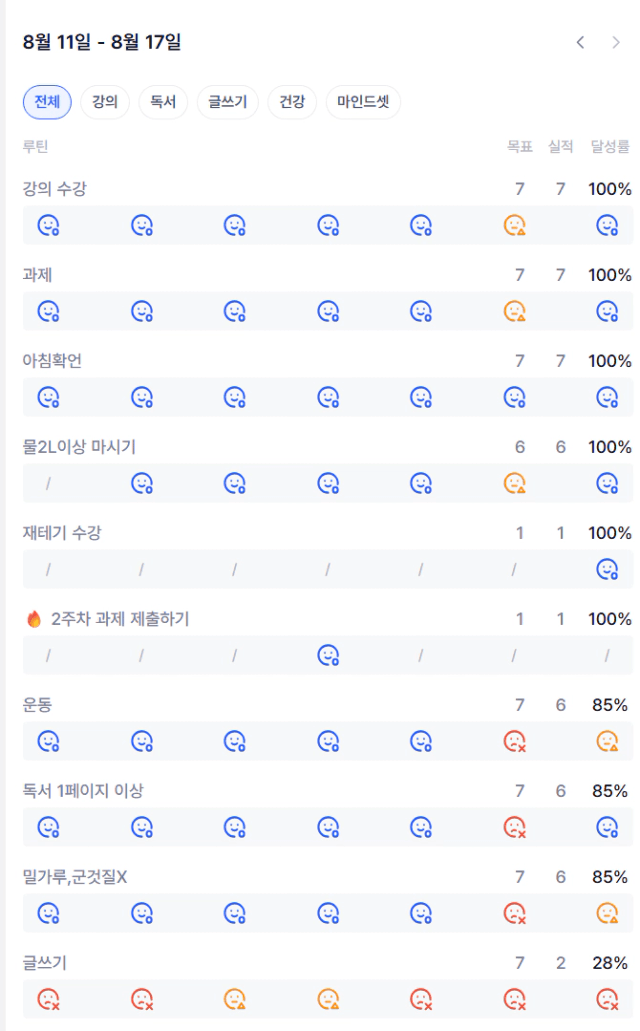The width and height of the screenshot is (640, 1031).
Task: Show only 글쓰기 routines
Action: coord(228,102)
